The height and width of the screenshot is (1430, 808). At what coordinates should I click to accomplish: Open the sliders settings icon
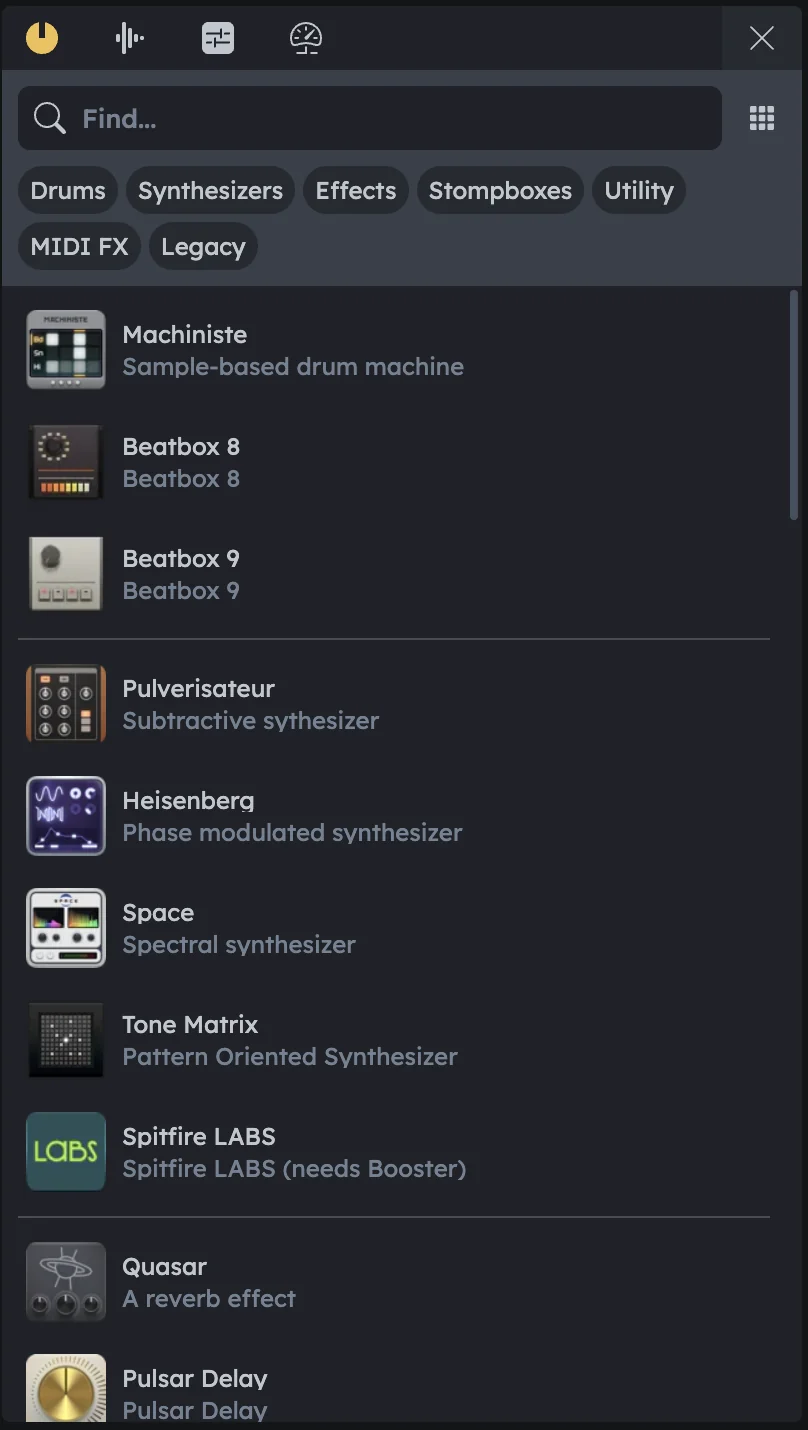tap(217, 38)
